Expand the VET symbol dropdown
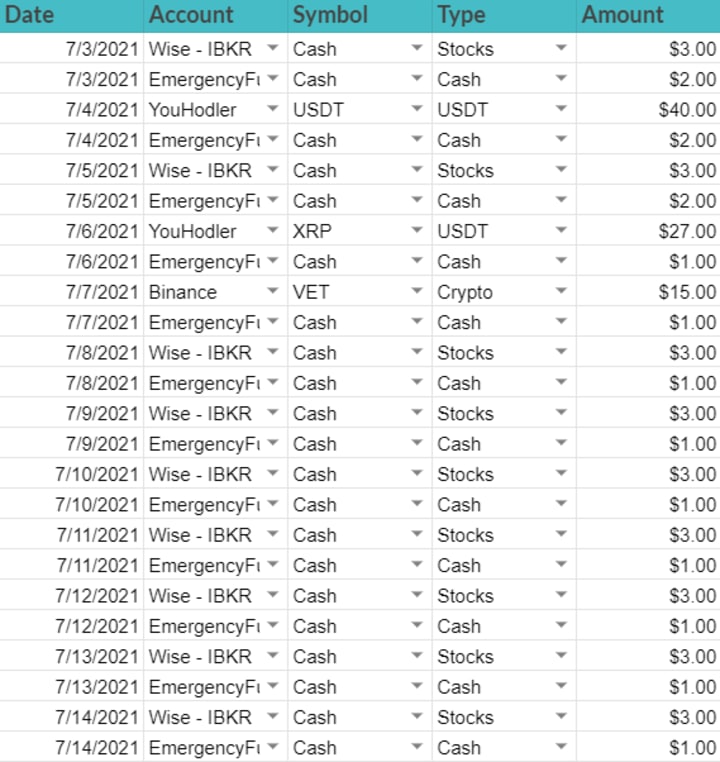The image size is (720, 762). click(x=417, y=292)
